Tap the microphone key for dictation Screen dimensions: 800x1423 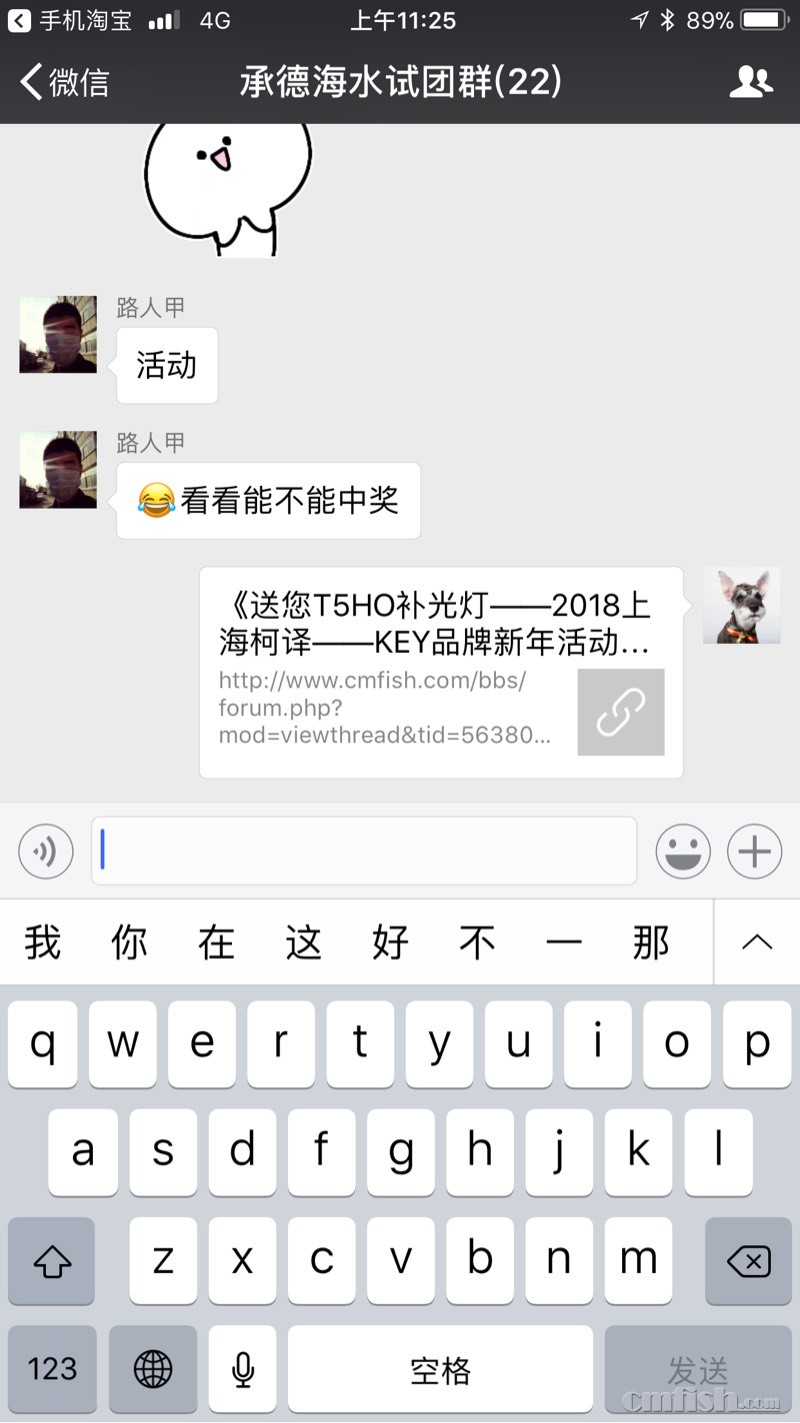click(x=242, y=1369)
